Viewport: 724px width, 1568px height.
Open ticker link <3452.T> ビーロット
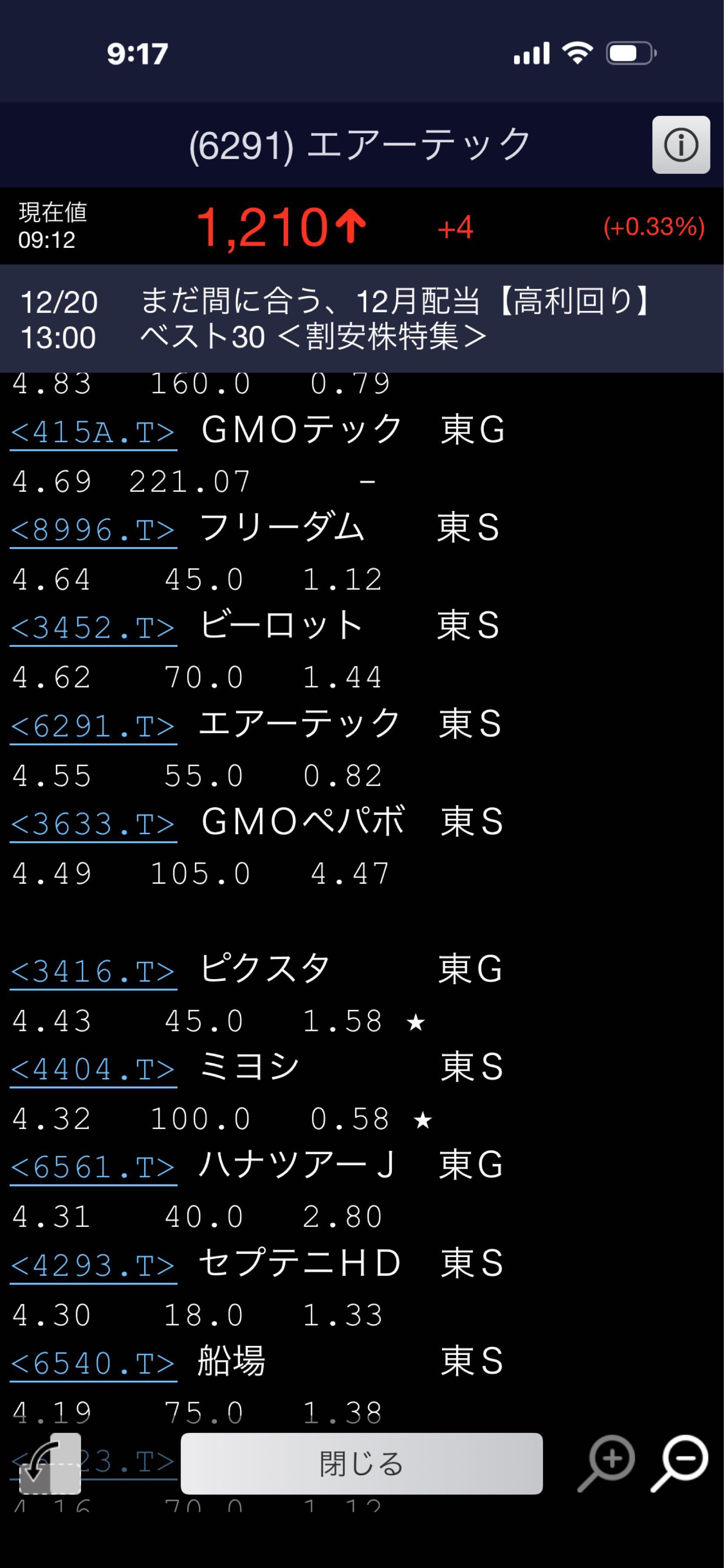[x=94, y=627]
